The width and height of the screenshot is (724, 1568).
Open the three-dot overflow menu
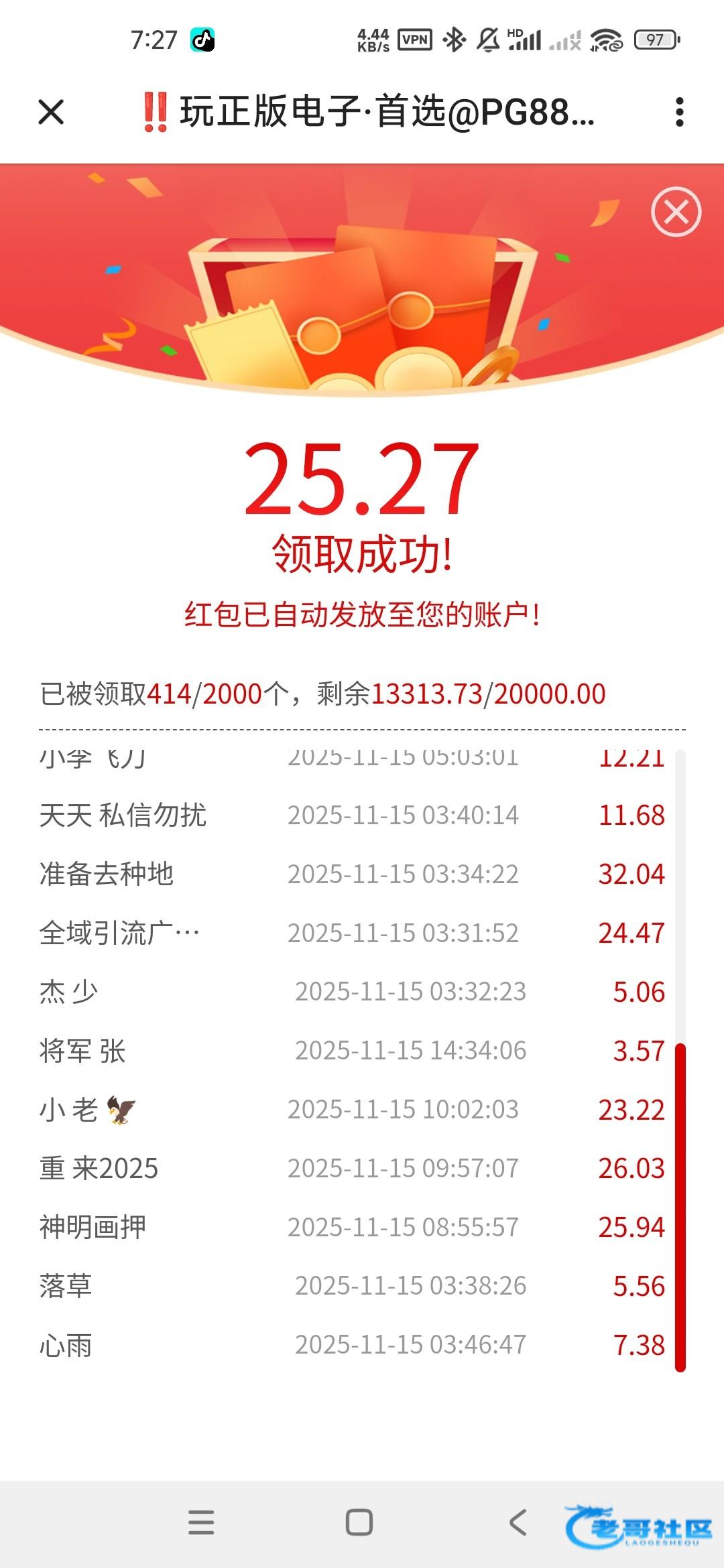coord(679,112)
